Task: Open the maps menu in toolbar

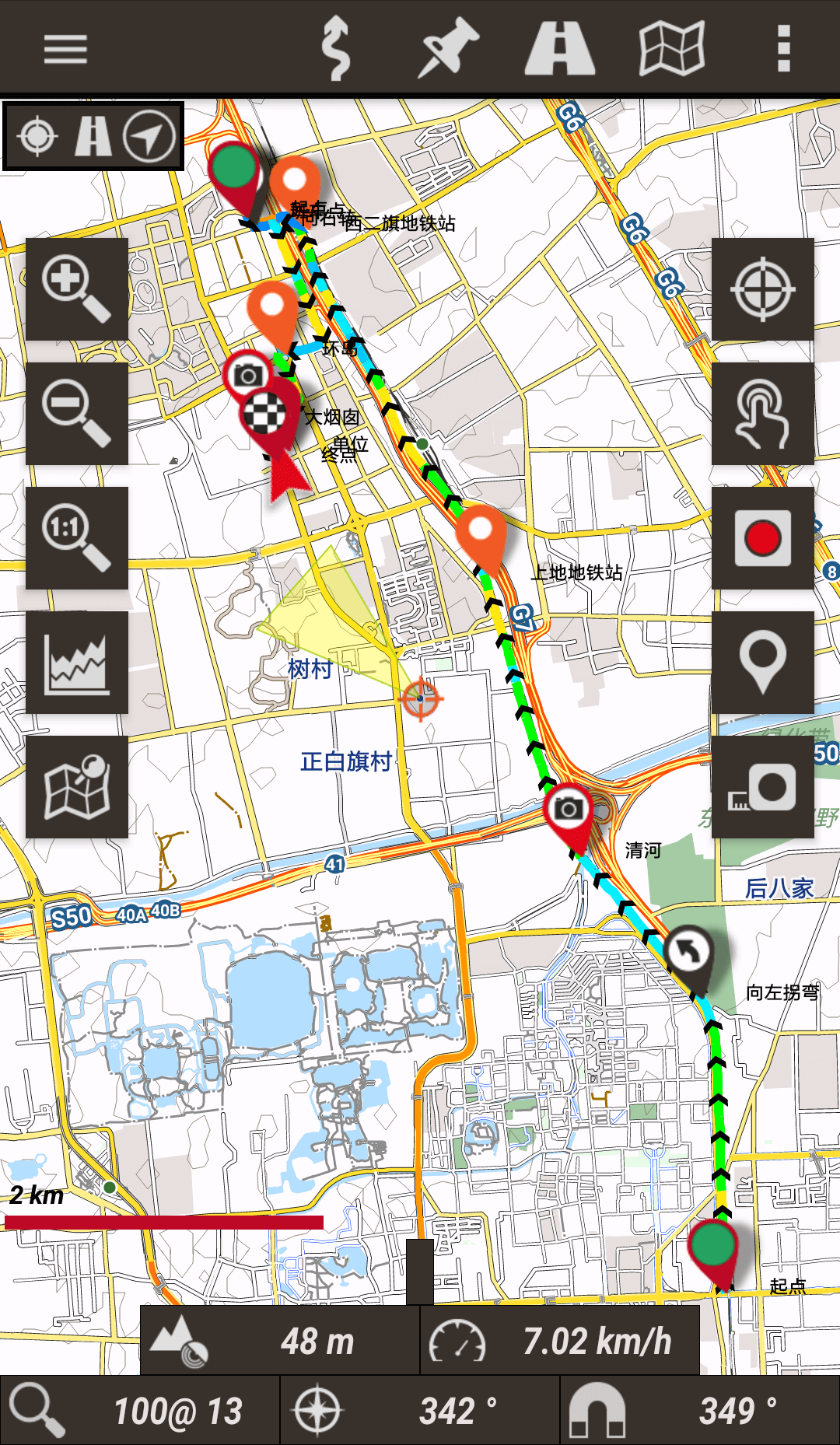Action: [x=672, y=49]
